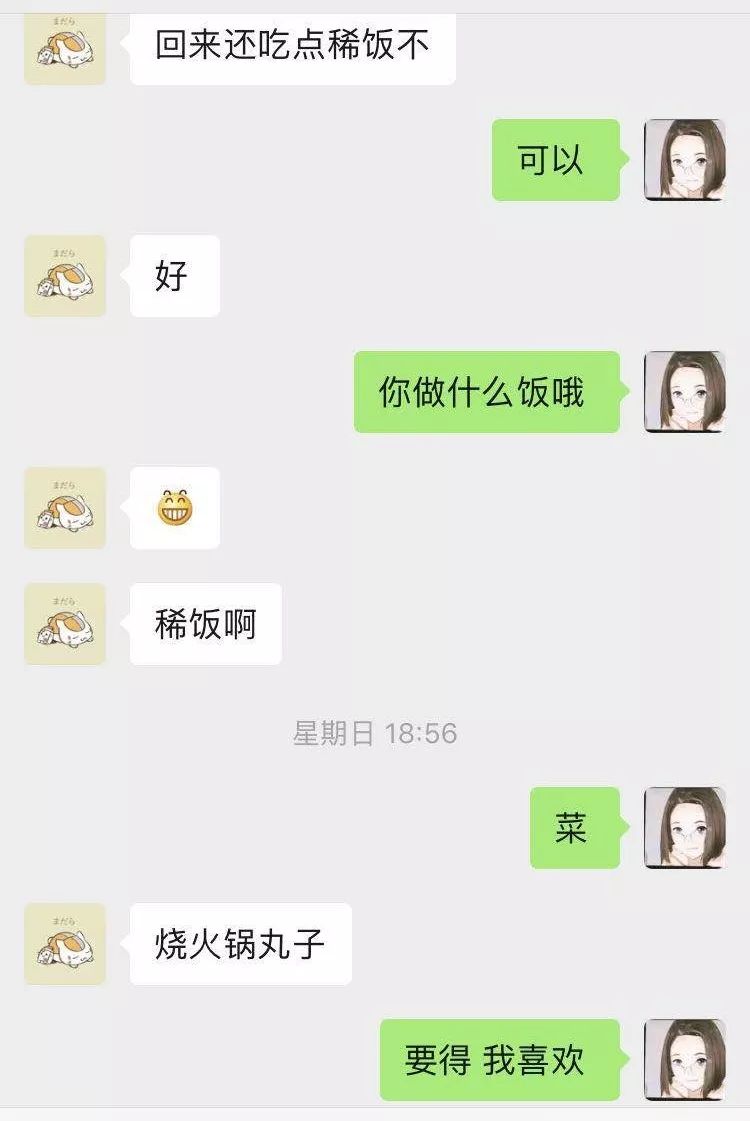Open girl avatar beside "要得 我喜欢"

pos(684,1060)
